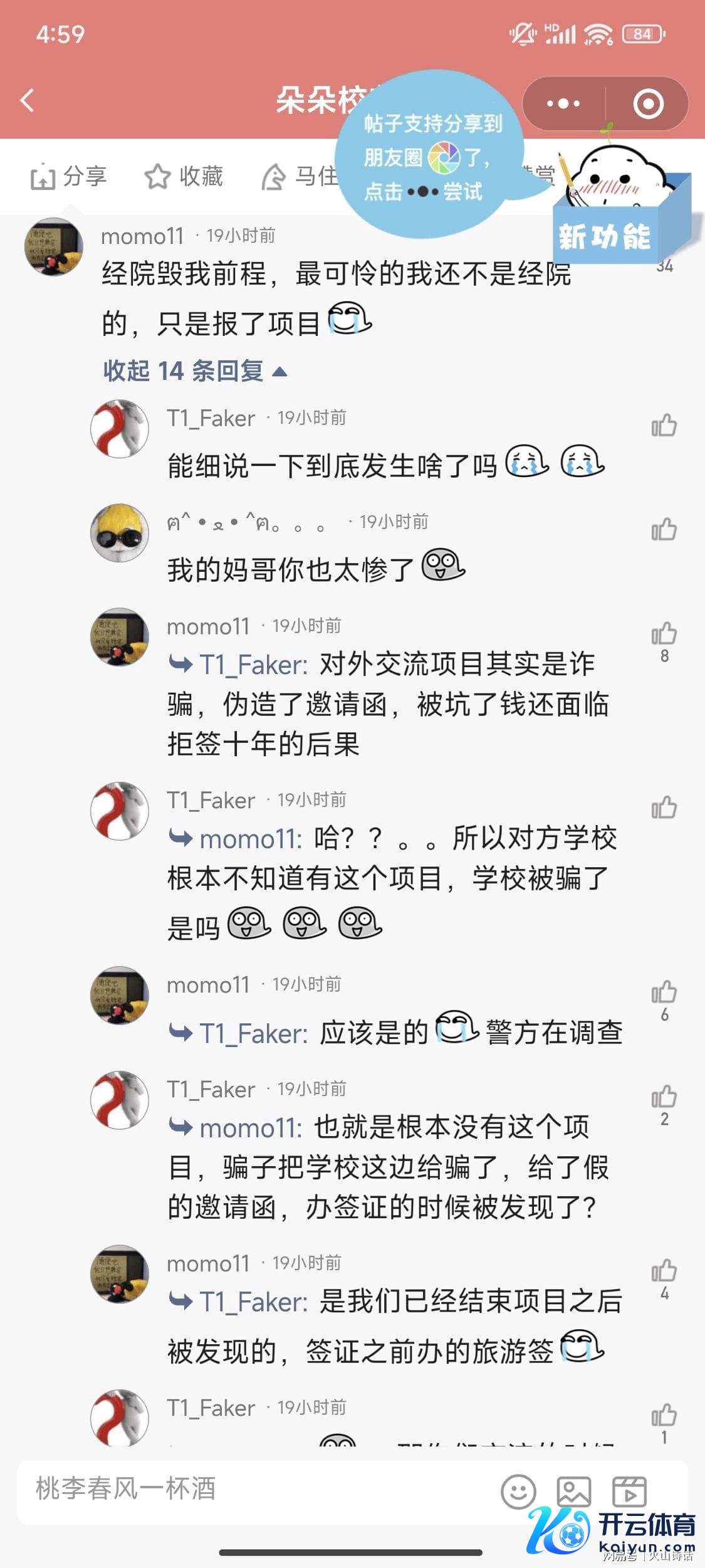Tap the 马住 toolbar option
Screen dimensions: 705x1568
click(x=301, y=177)
